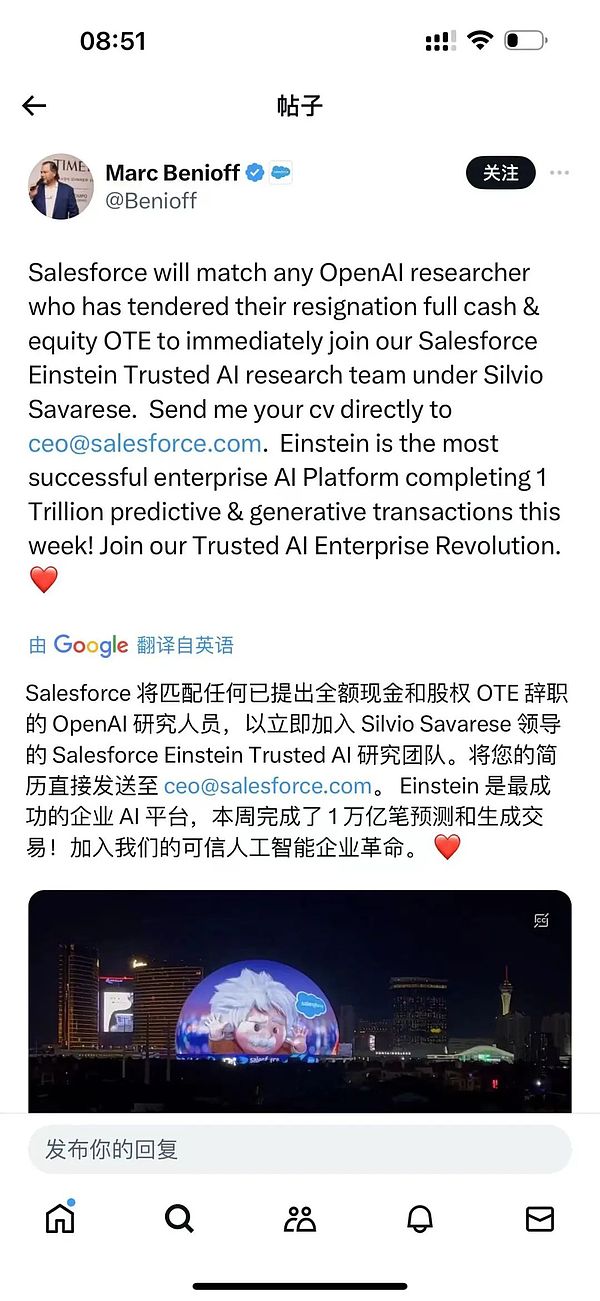600x1301 pixels.
Task: Open the Communities tab
Action: coord(299,1218)
